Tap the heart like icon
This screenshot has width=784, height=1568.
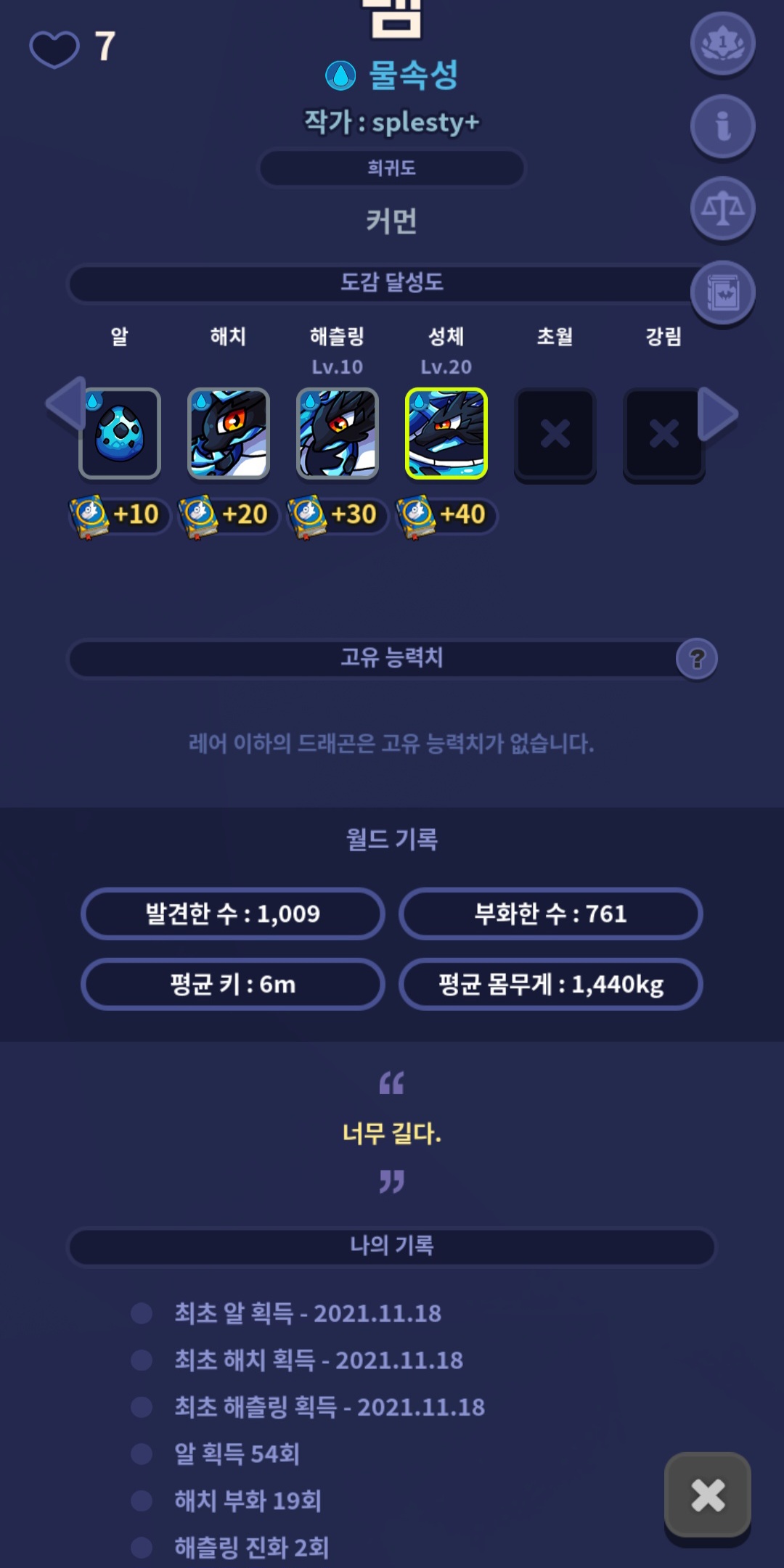click(54, 49)
